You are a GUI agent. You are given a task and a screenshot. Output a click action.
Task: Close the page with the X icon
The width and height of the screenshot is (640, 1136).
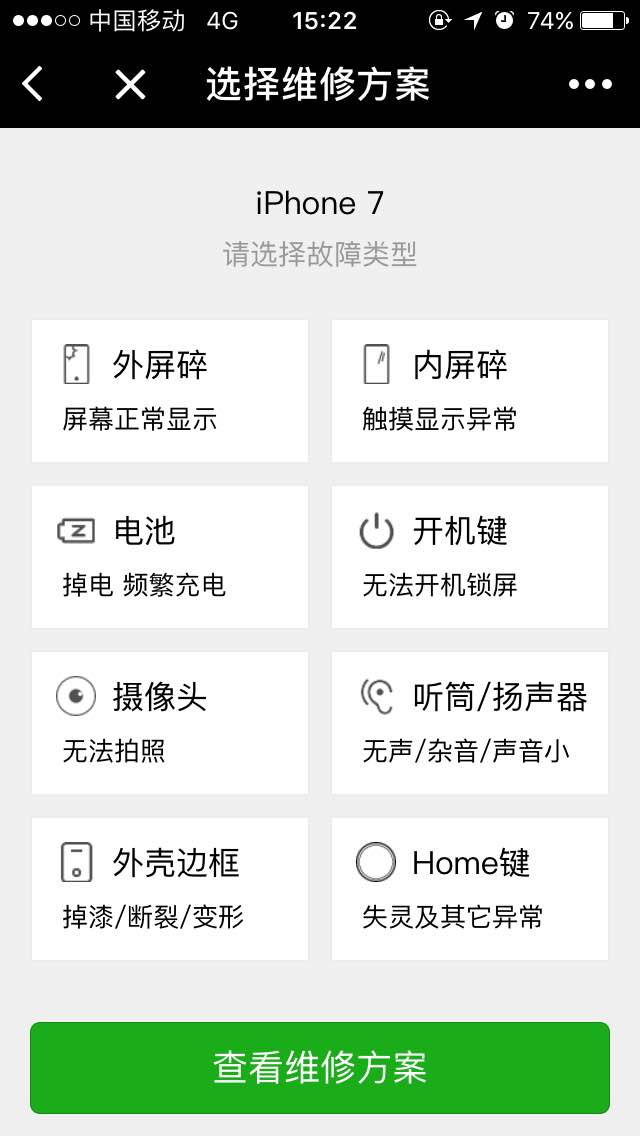coord(130,84)
